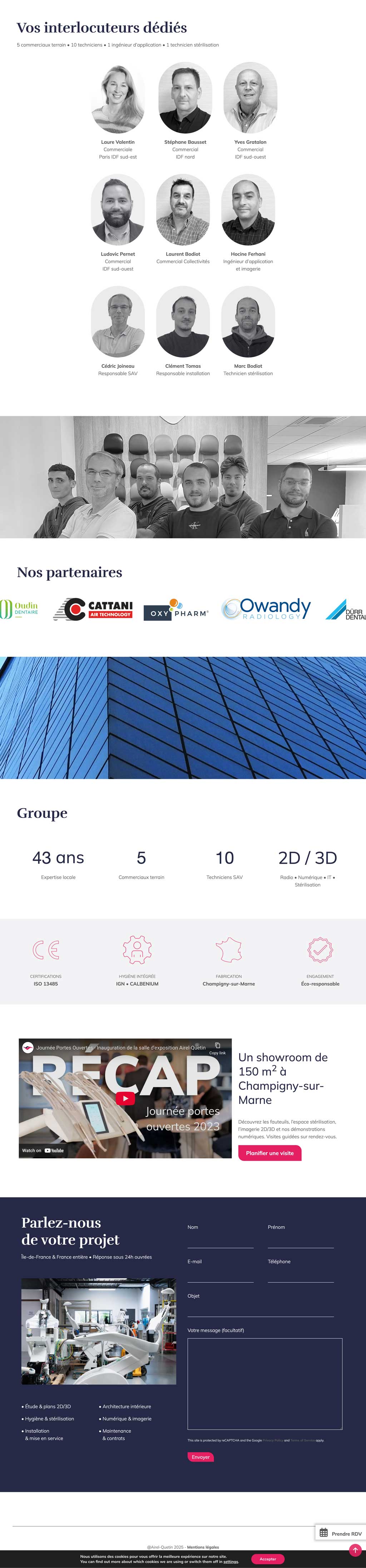366x1568 pixels.
Task: Watch the video on YouTube
Action: [43, 1150]
